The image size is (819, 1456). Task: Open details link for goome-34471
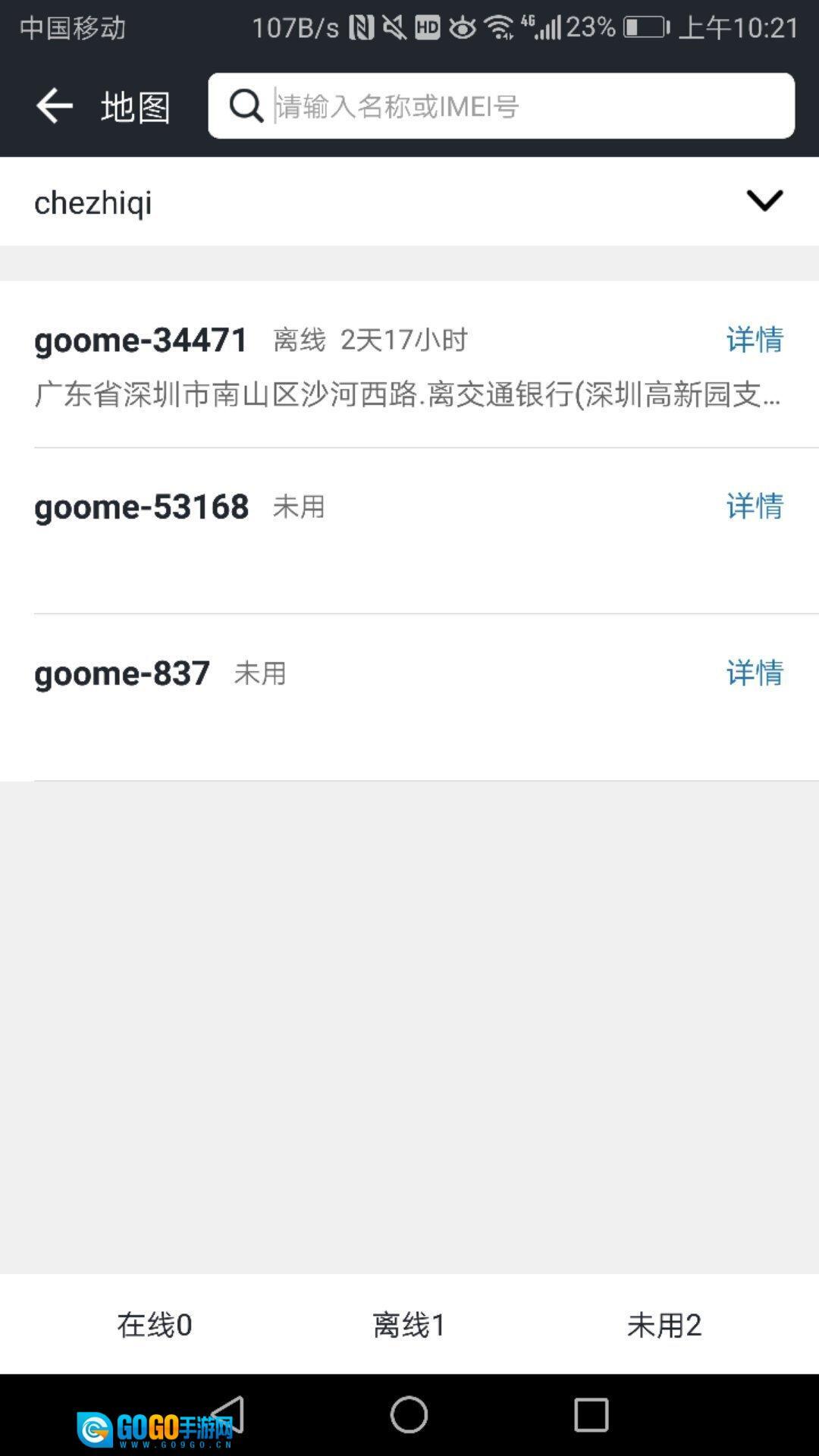pyautogui.click(x=754, y=340)
